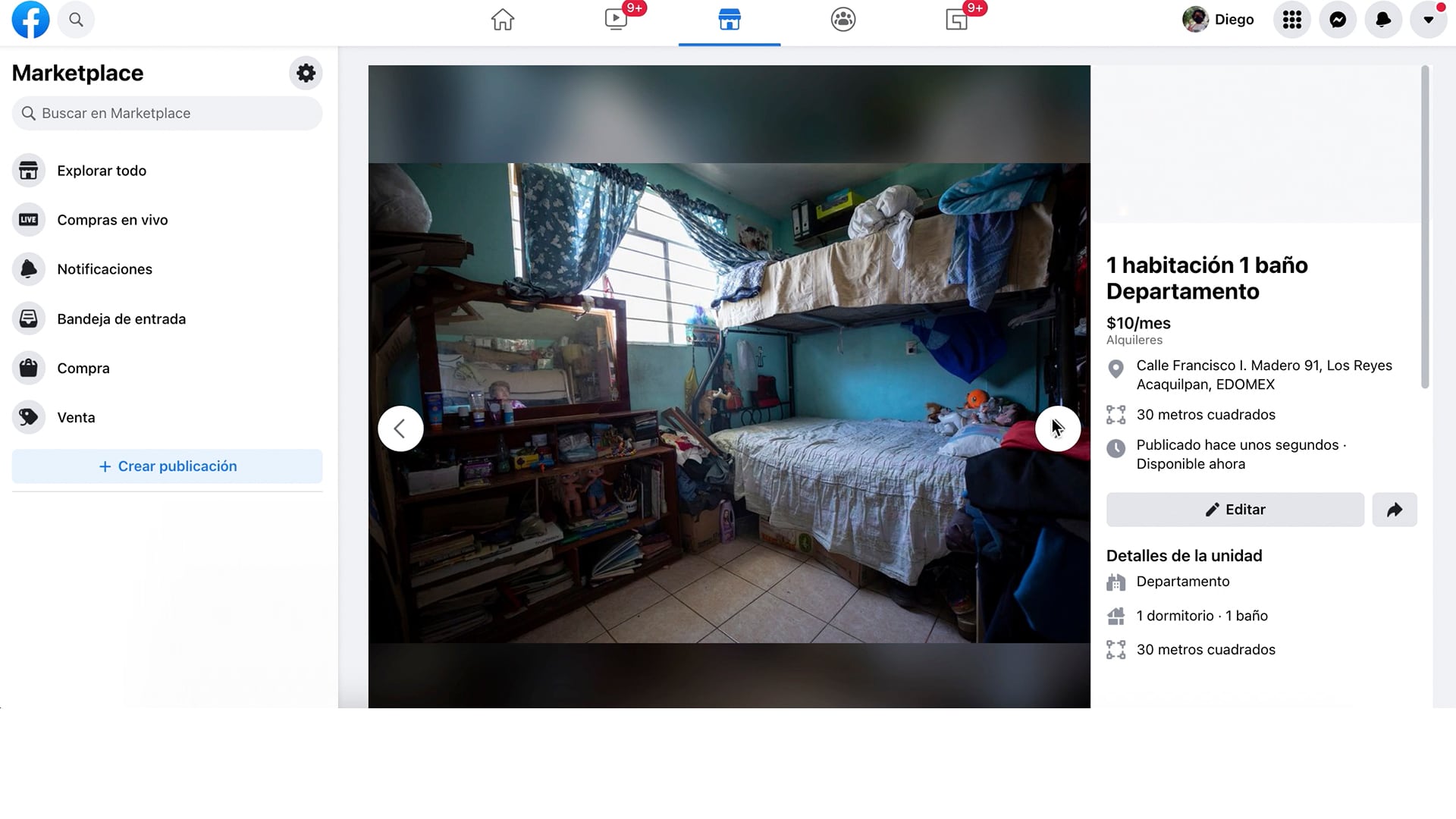The height and width of the screenshot is (819, 1456).
Task: Open Diego's profile
Action: click(1218, 20)
